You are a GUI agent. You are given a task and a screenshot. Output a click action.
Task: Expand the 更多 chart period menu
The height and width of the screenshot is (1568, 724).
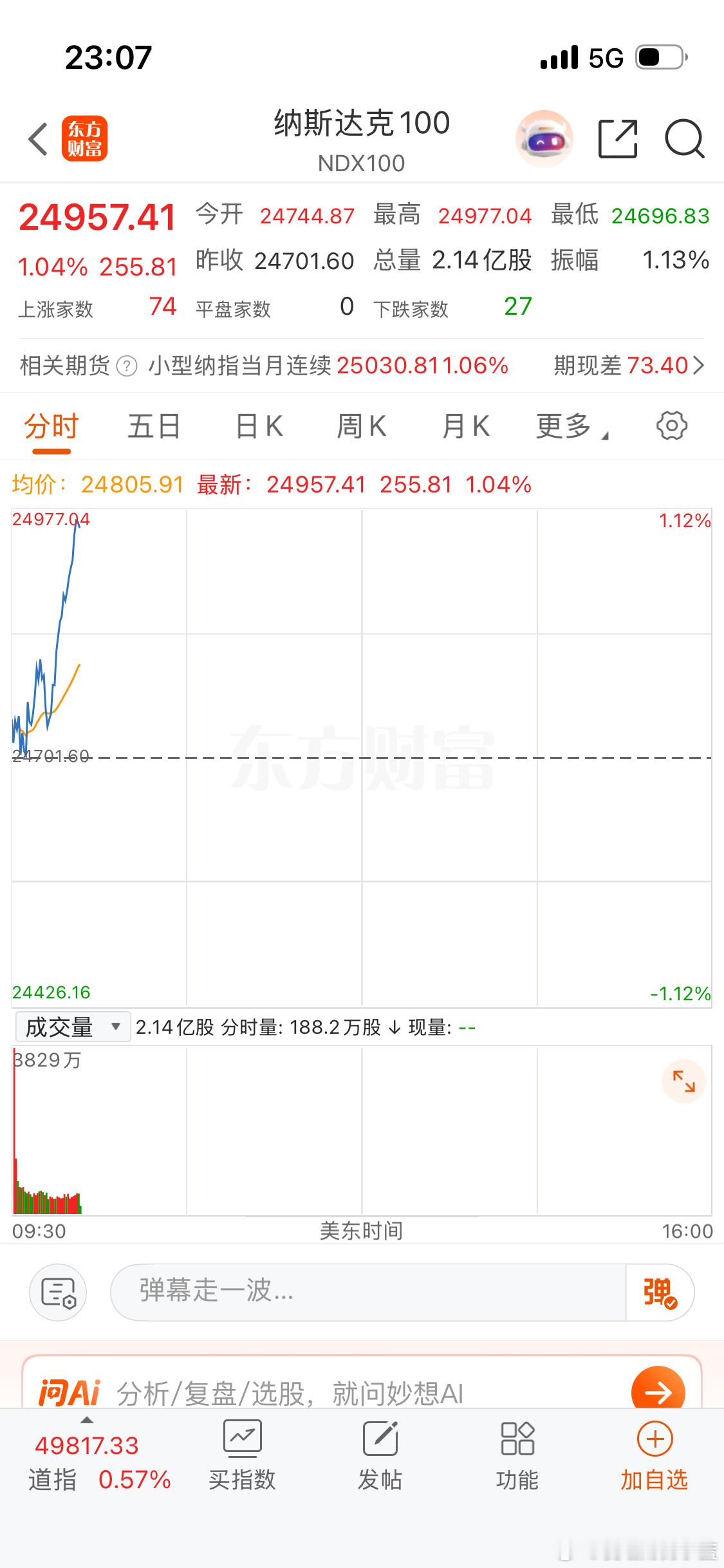point(569,425)
